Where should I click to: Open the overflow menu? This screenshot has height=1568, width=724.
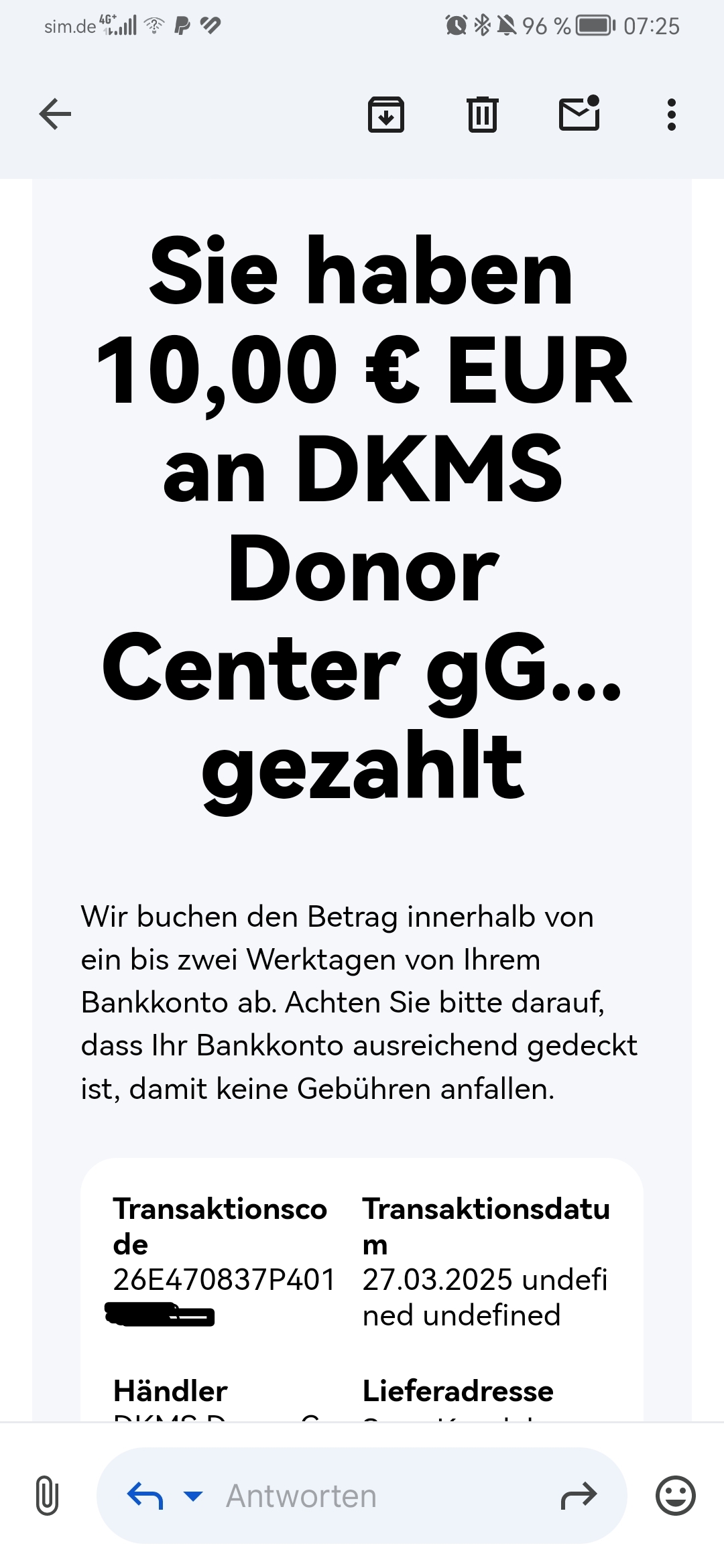point(671,115)
